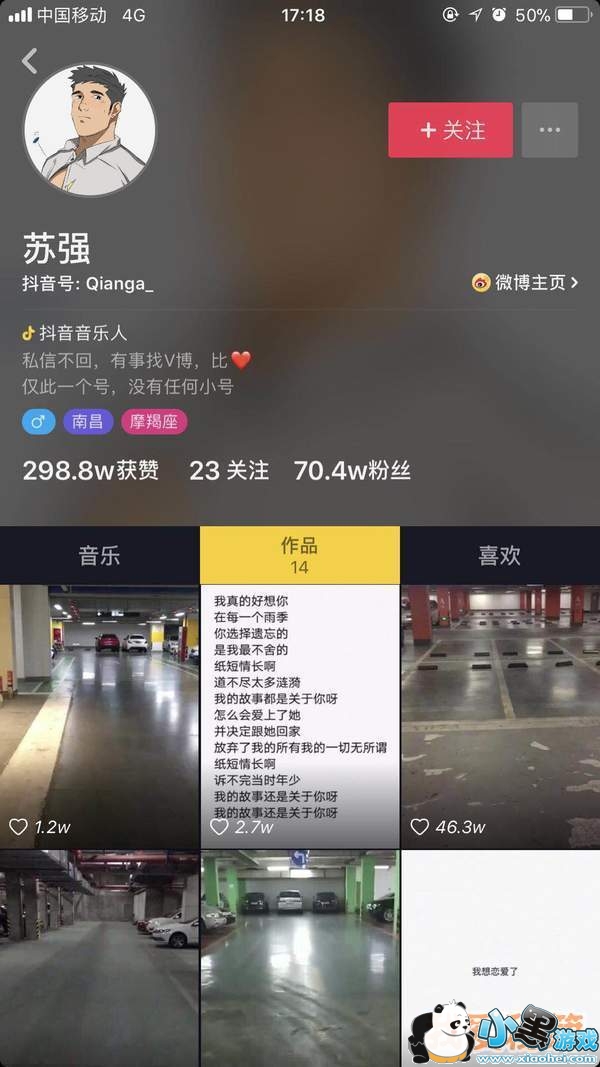The width and height of the screenshot is (600, 1067).
Task: Open the video with 46.3w likes
Action: (x=500, y=716)
